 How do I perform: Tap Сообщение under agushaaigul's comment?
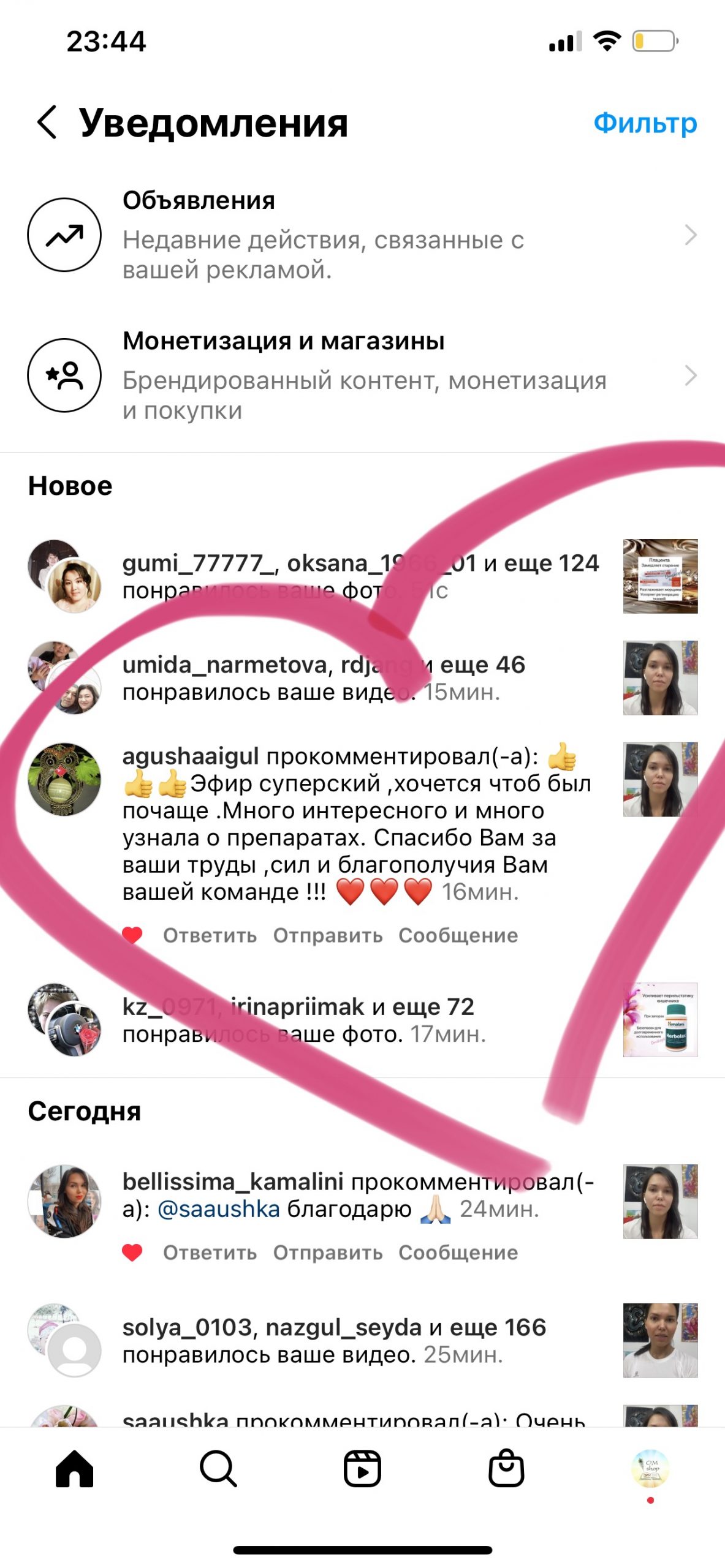(458, 935)
